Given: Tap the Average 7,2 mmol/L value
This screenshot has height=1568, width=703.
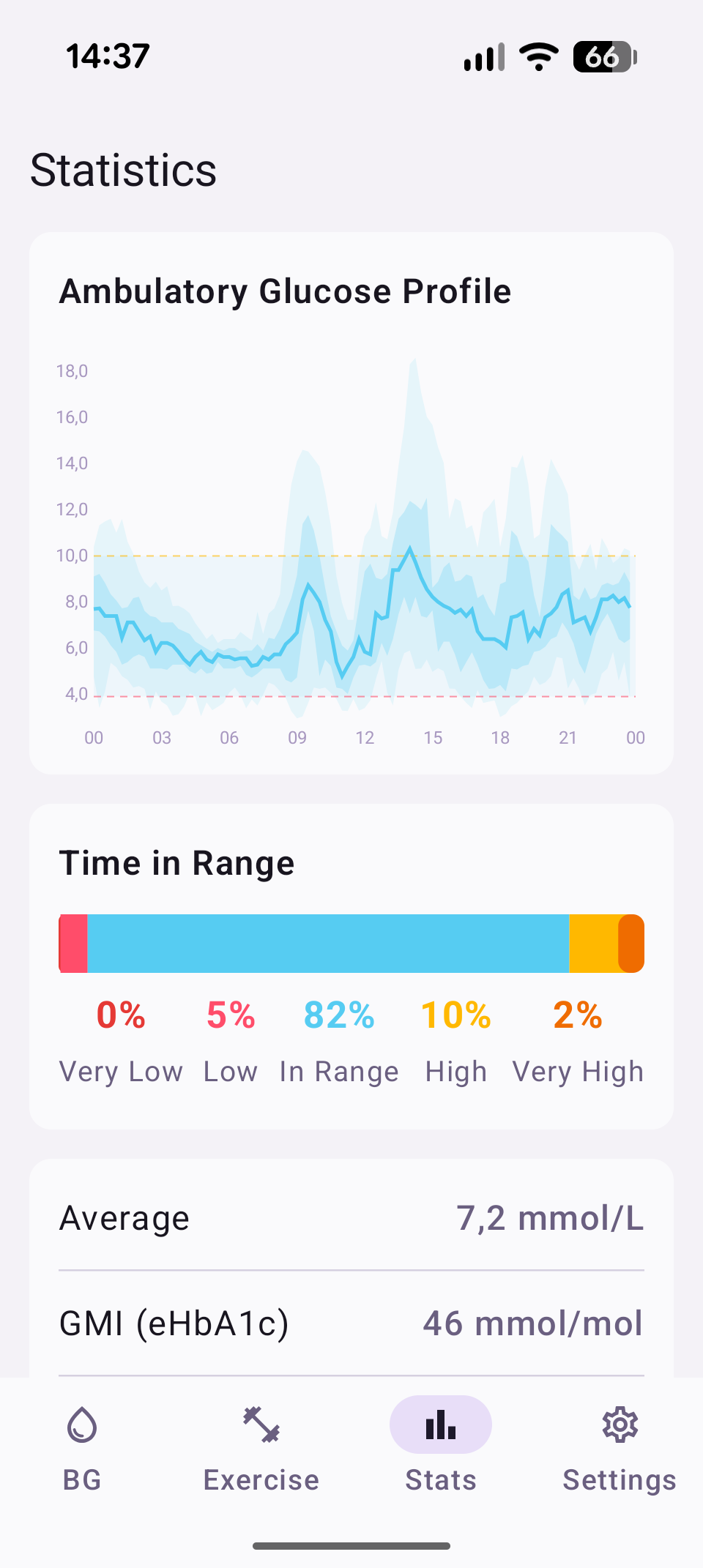Looking at the screenshot, I should click(549, 1217).
